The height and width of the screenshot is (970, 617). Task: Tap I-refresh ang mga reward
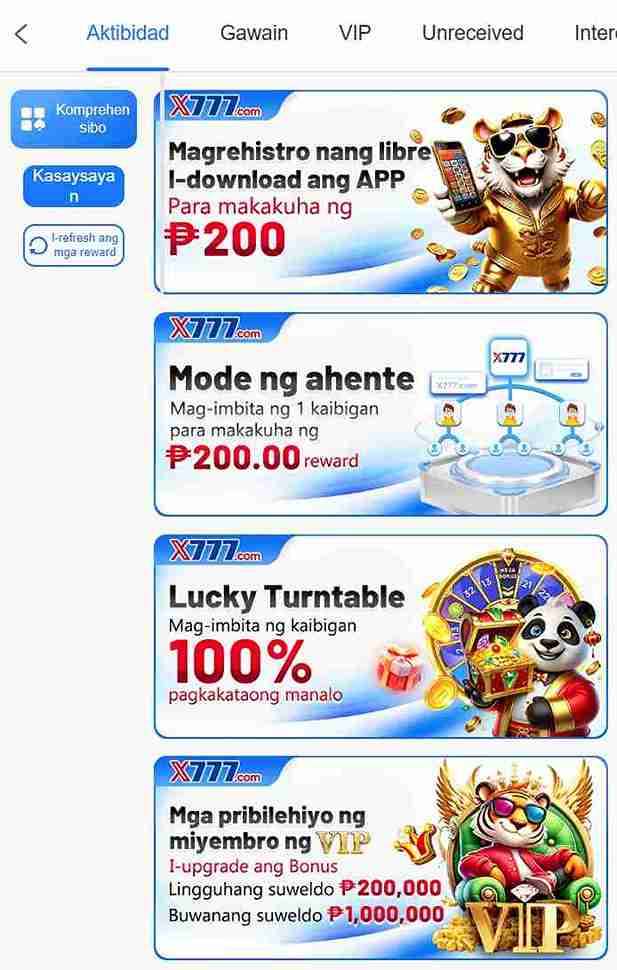(74, 245)
